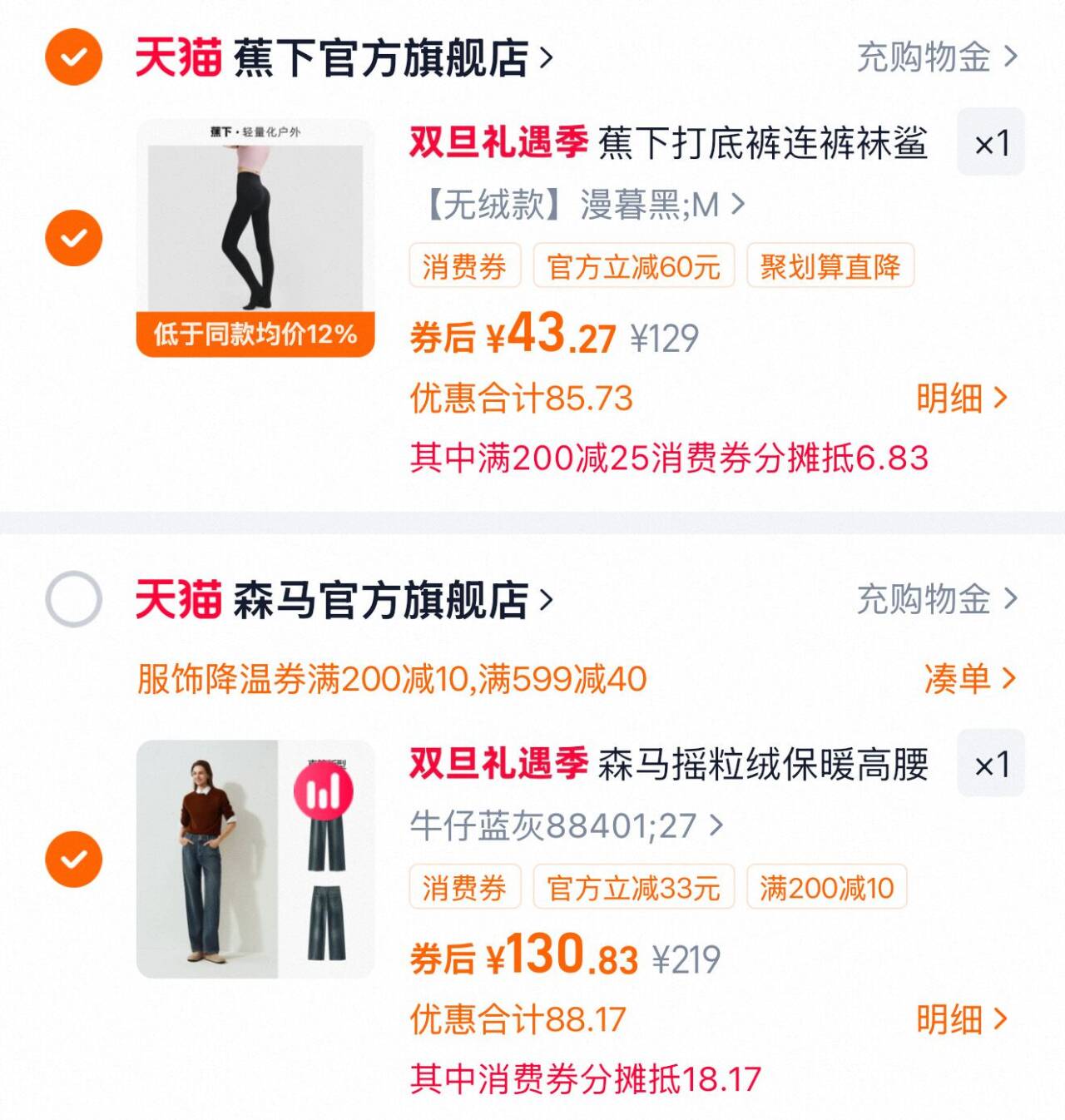This screenshot has height=1120, width=1065.
Task: Open 充购物金 for the 蕉下 store
Action: pyautogui.click(x=936, y=57)
